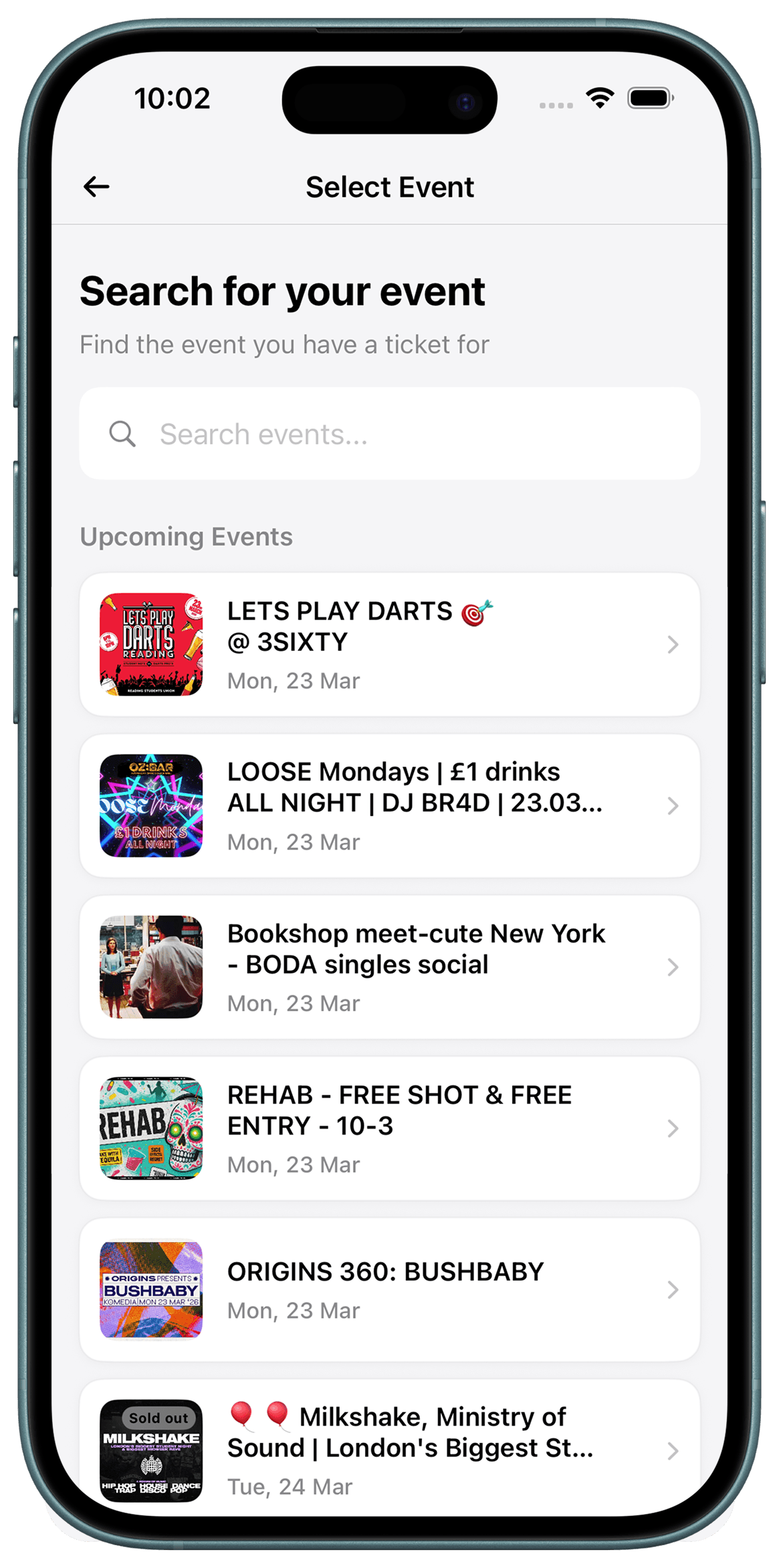Tap the LETS PLAY DARTS event thumbnail
The width and height of the screenshot is (779, 1568).
point(150,644)
